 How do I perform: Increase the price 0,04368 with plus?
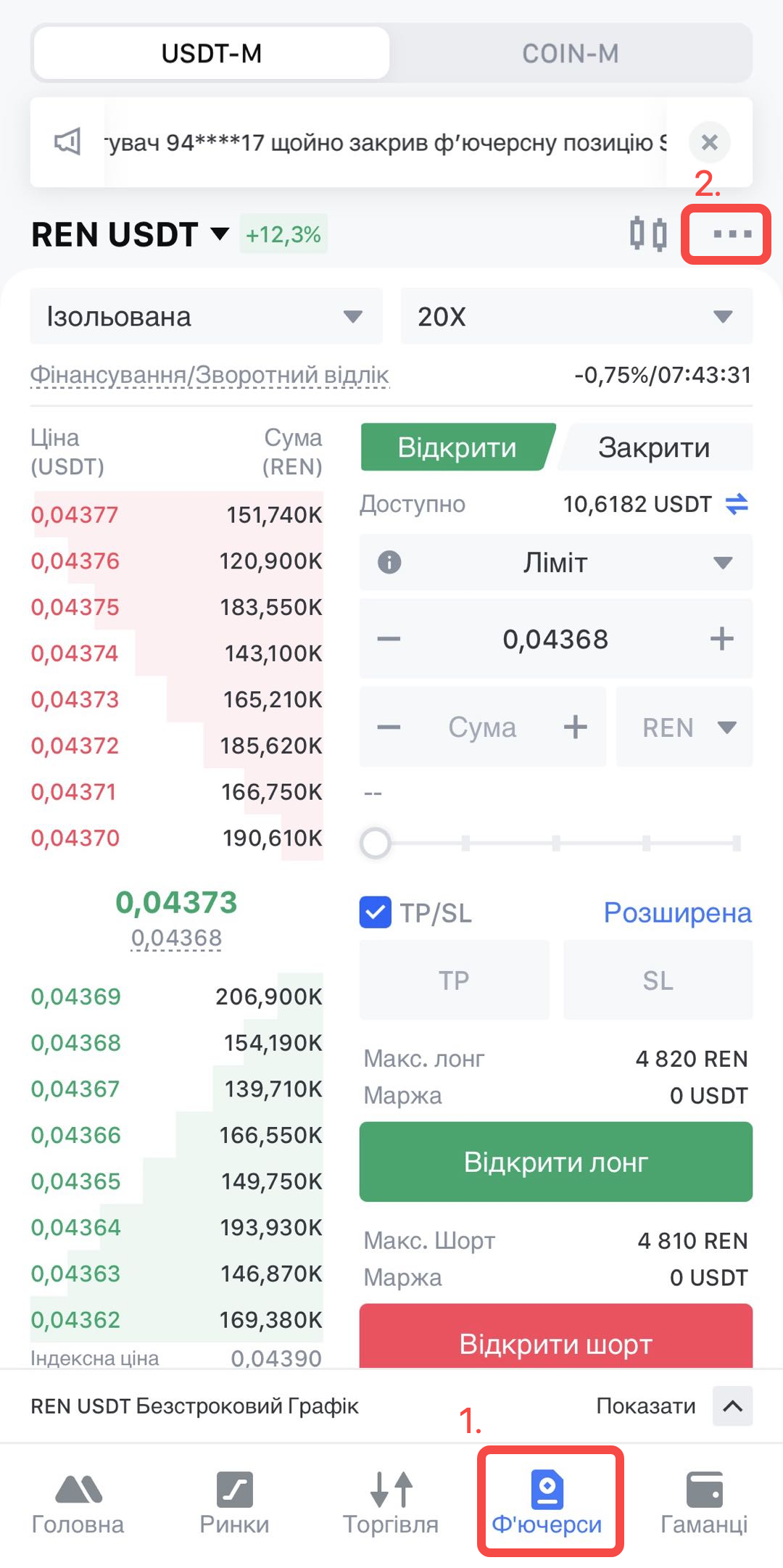(721, 639)
